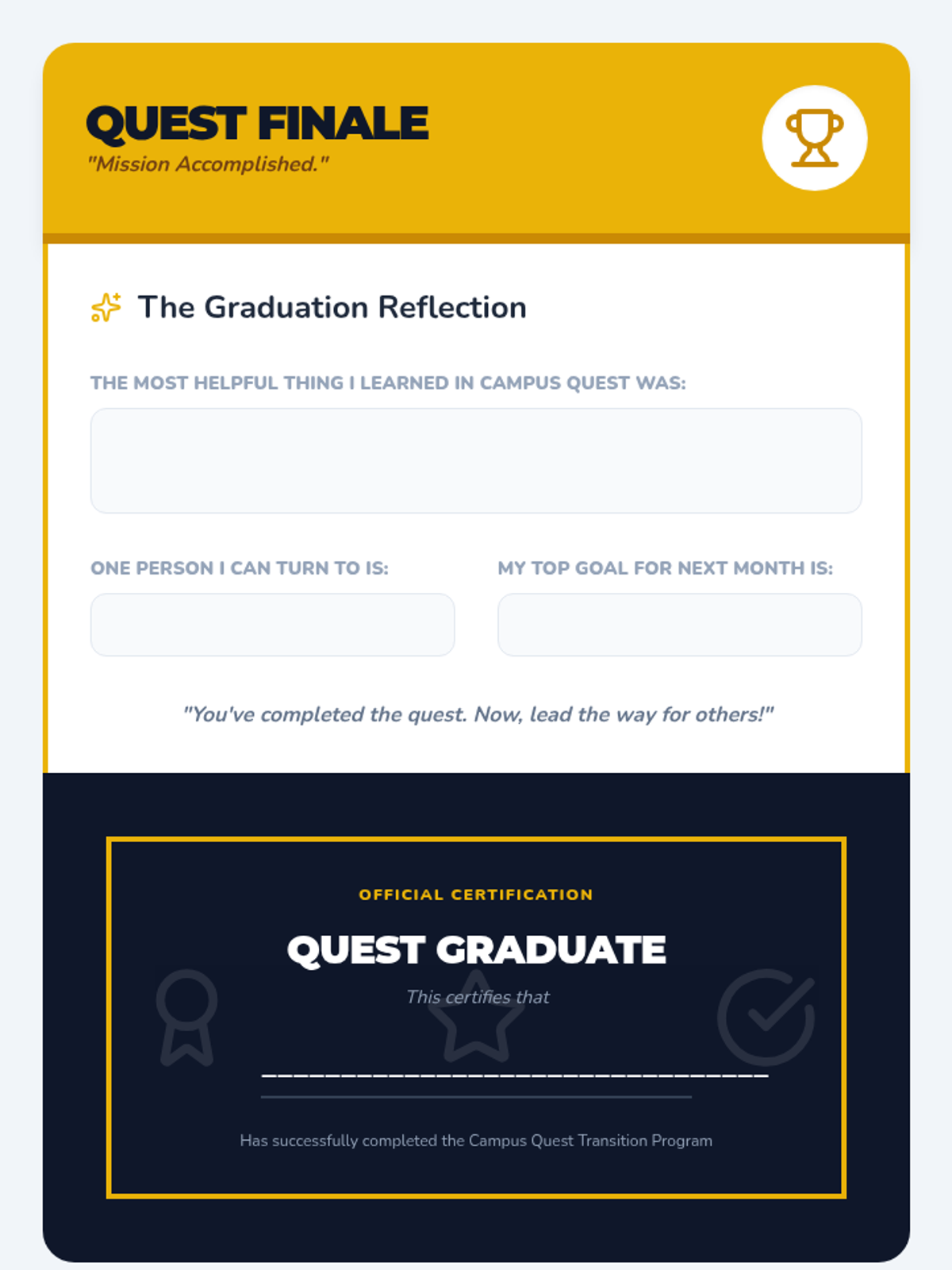Tap the most helpful thing learned text box
This screenshot has height=1270, width=952.
[x=476, y=460]
